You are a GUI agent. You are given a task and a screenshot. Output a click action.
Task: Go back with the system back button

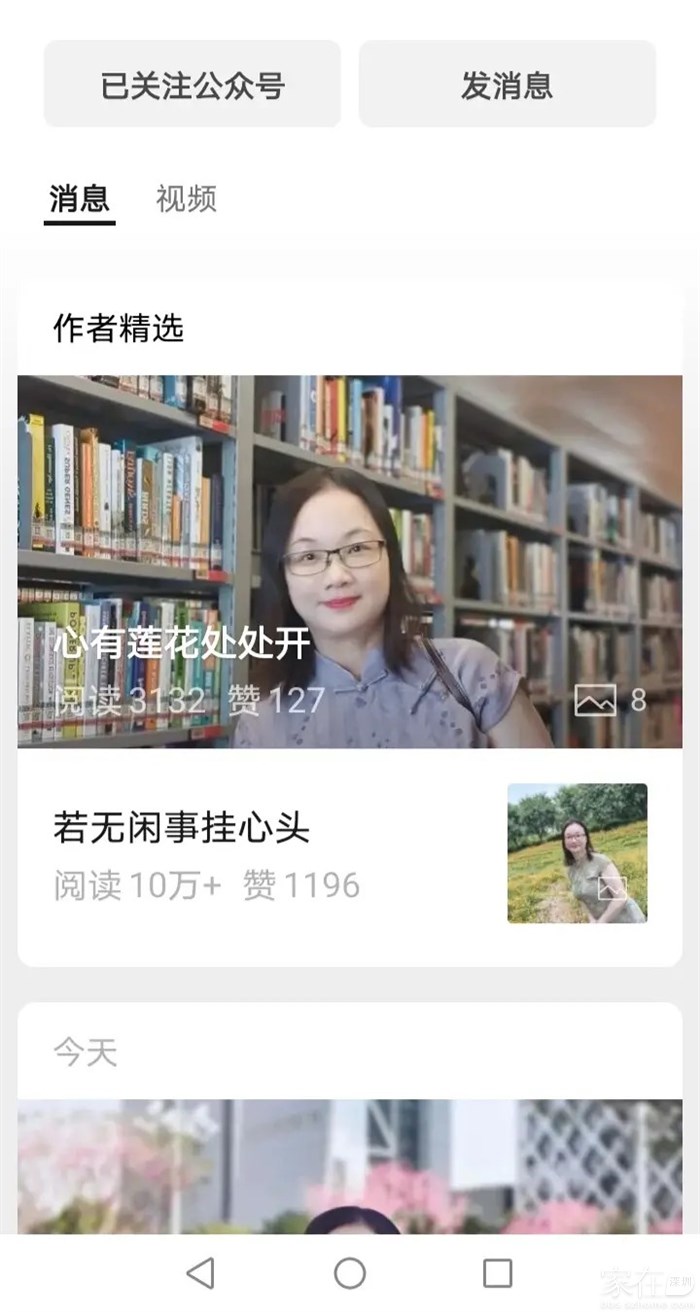[x=200, y=1273]
